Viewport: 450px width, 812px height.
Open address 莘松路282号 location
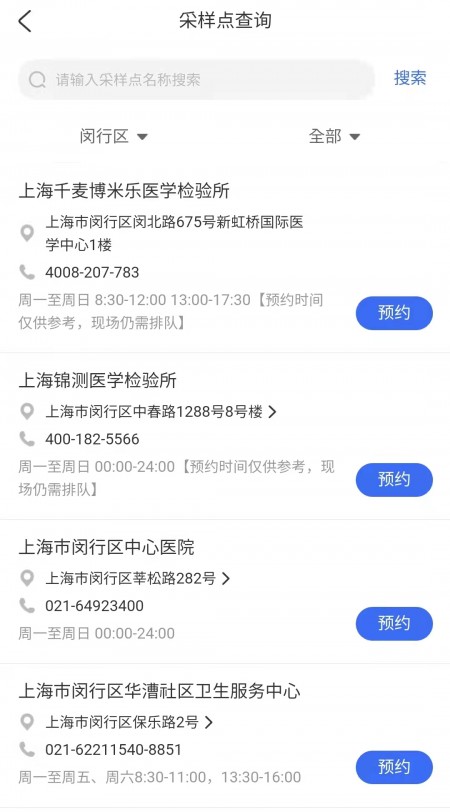tap(138, 578)
